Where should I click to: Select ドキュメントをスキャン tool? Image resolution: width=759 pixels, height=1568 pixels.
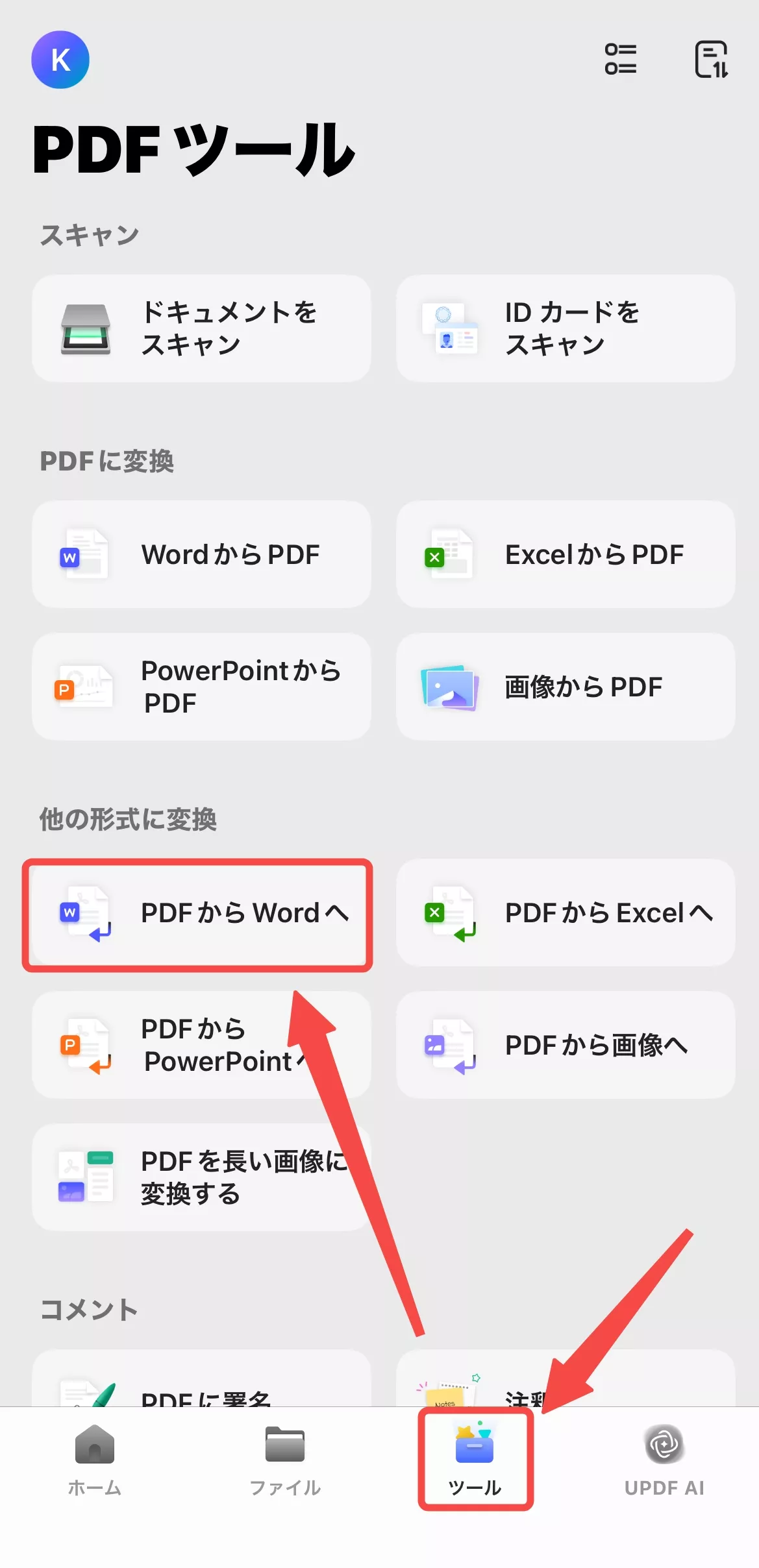click(x=201, y=328)
